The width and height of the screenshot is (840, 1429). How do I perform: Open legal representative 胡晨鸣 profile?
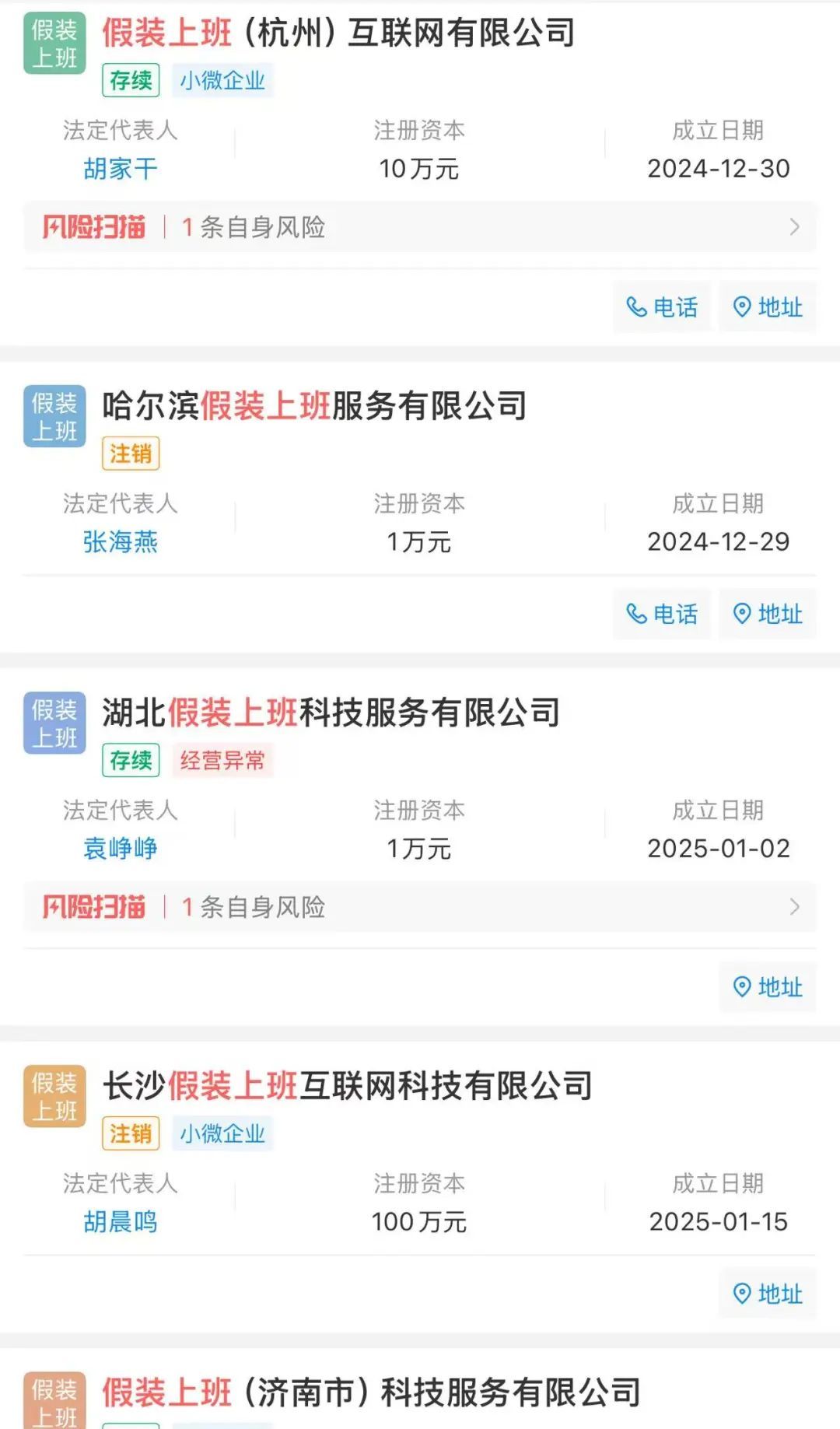tap(121, 1221)
